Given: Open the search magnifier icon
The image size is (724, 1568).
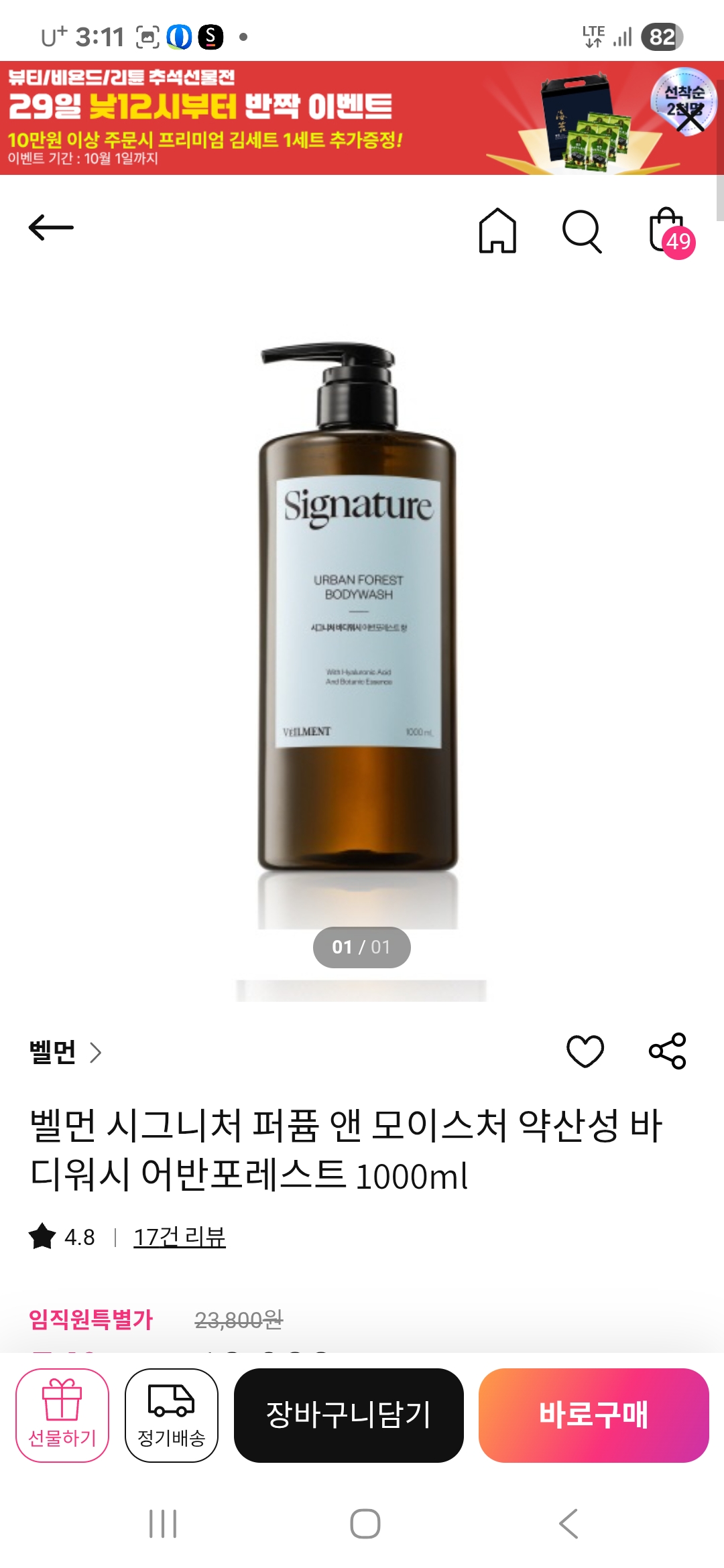Looking at the screenshot, I should click(581, 231).
